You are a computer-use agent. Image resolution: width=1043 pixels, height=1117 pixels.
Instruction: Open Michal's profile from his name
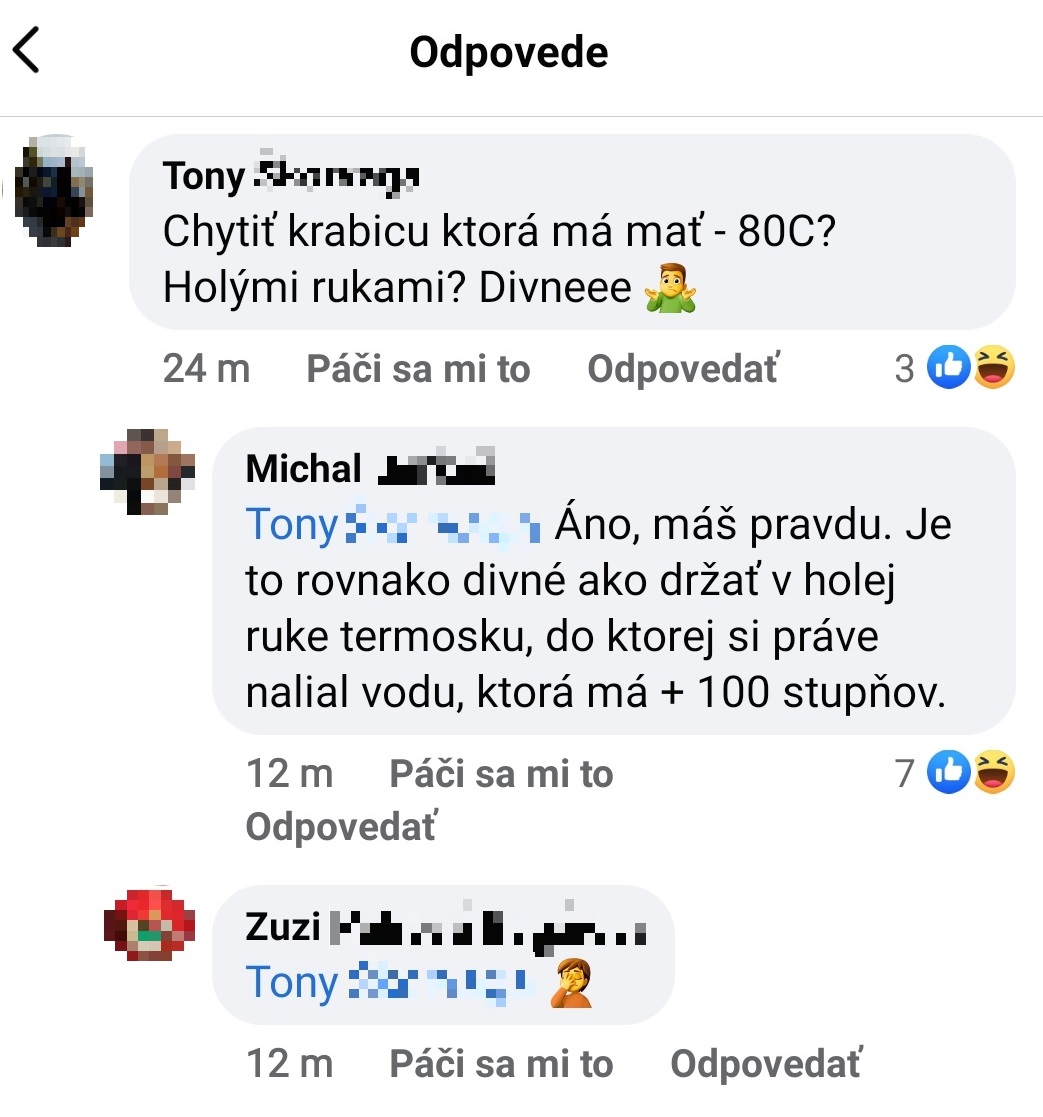370,468
